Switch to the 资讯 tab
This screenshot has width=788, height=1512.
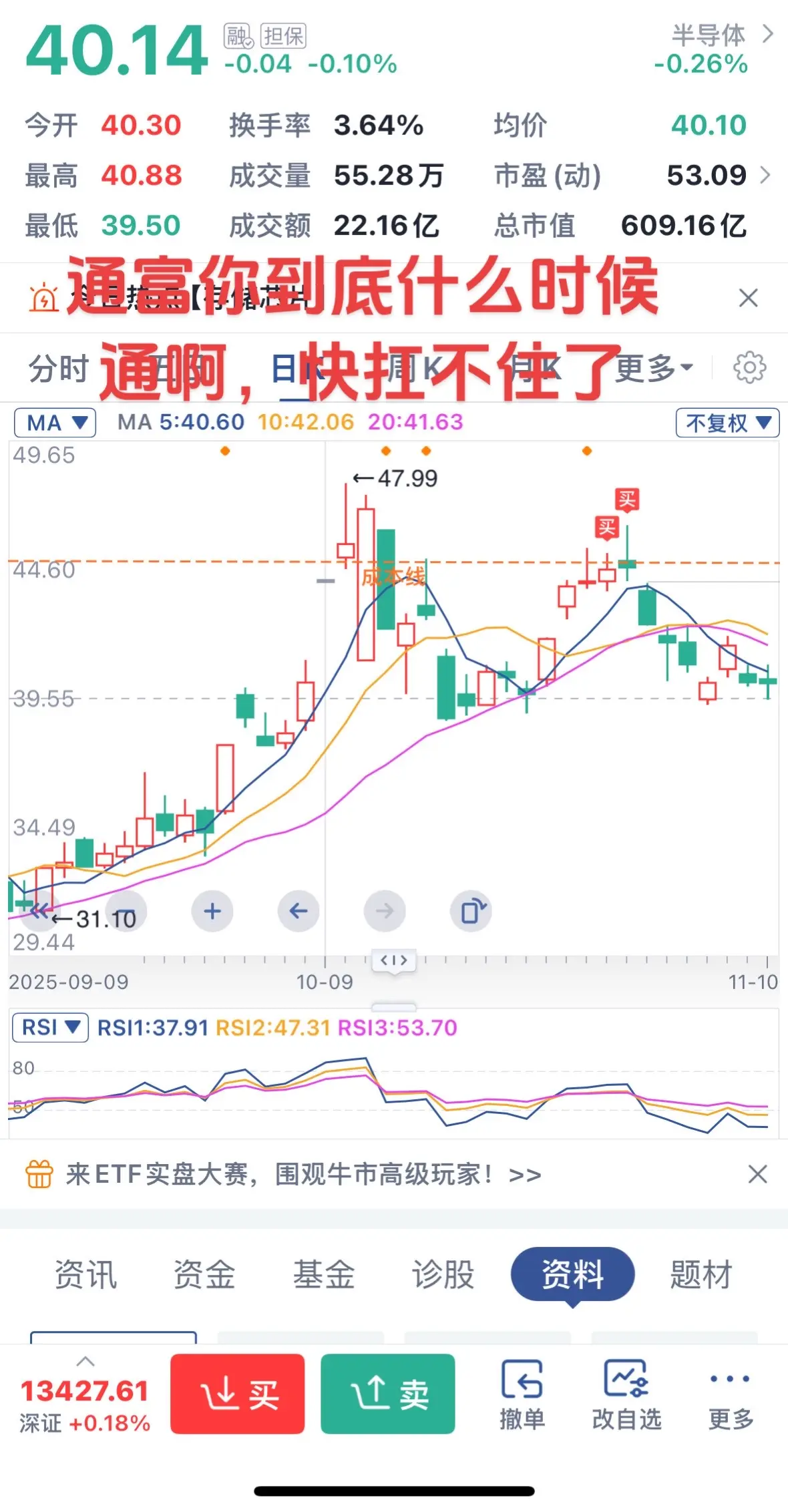pyautogui.click(x=85, y=1274)
